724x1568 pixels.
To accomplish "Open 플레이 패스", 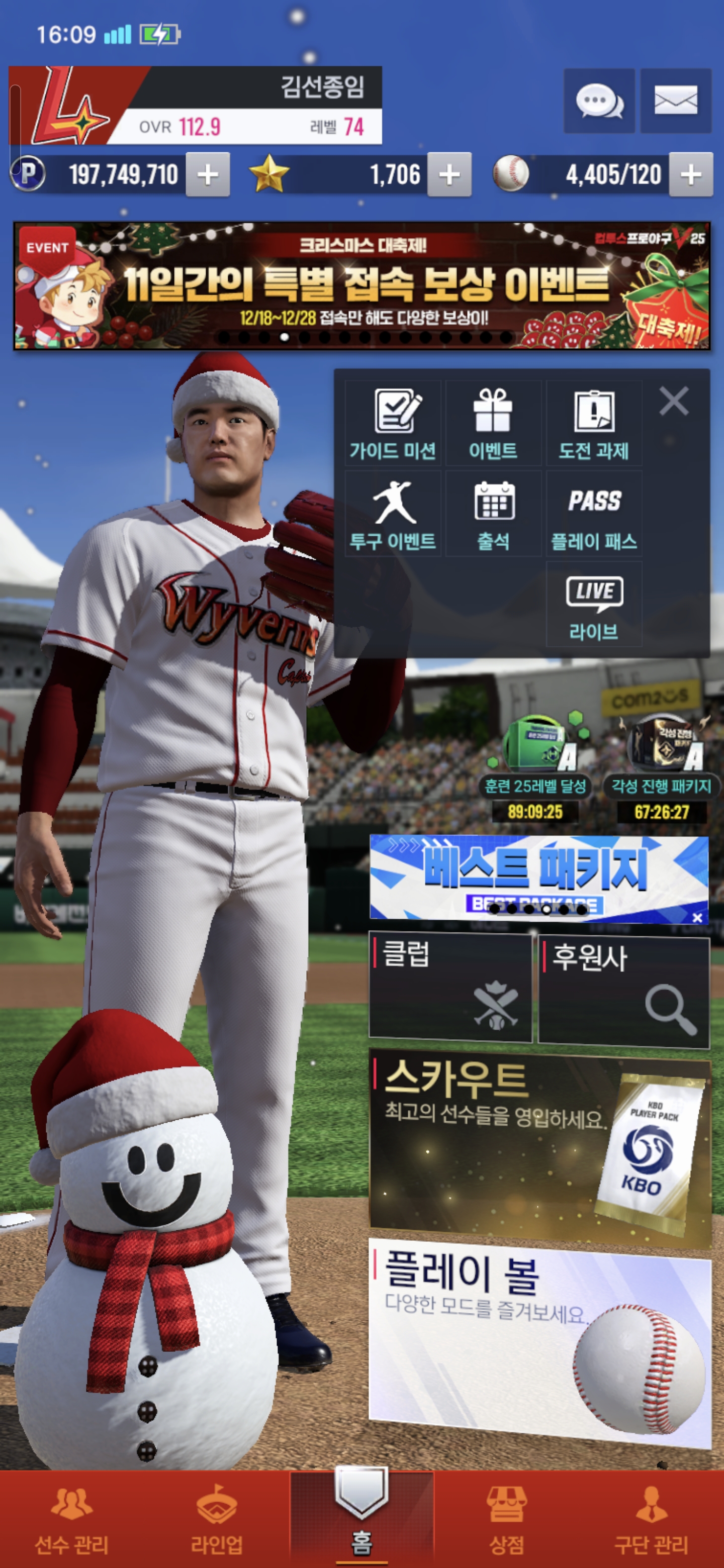I will point(594,514).
